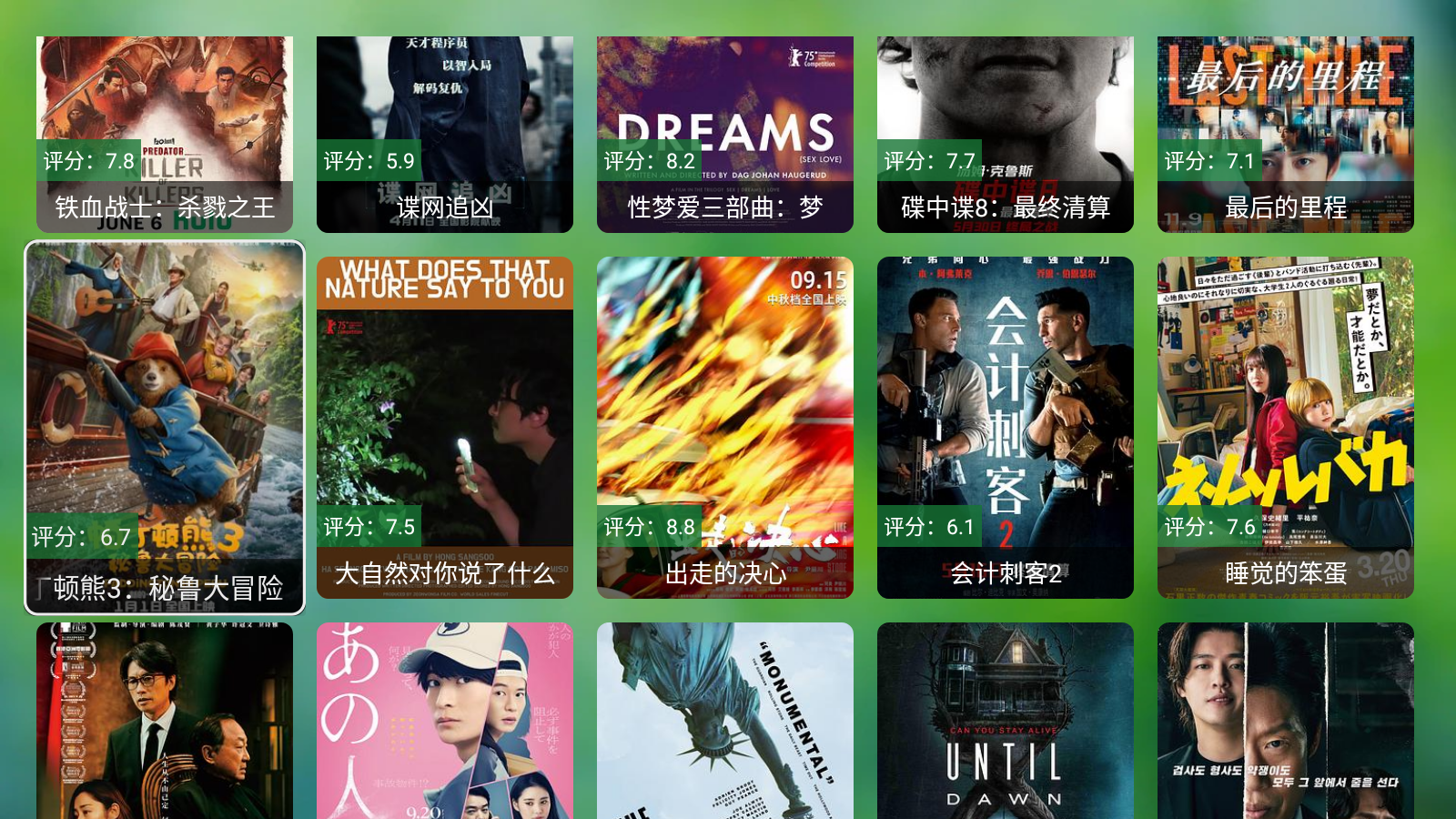The image size is (1456, 819).
Task: Select 最后的里程 movie tile
Action: [1286, 134]
